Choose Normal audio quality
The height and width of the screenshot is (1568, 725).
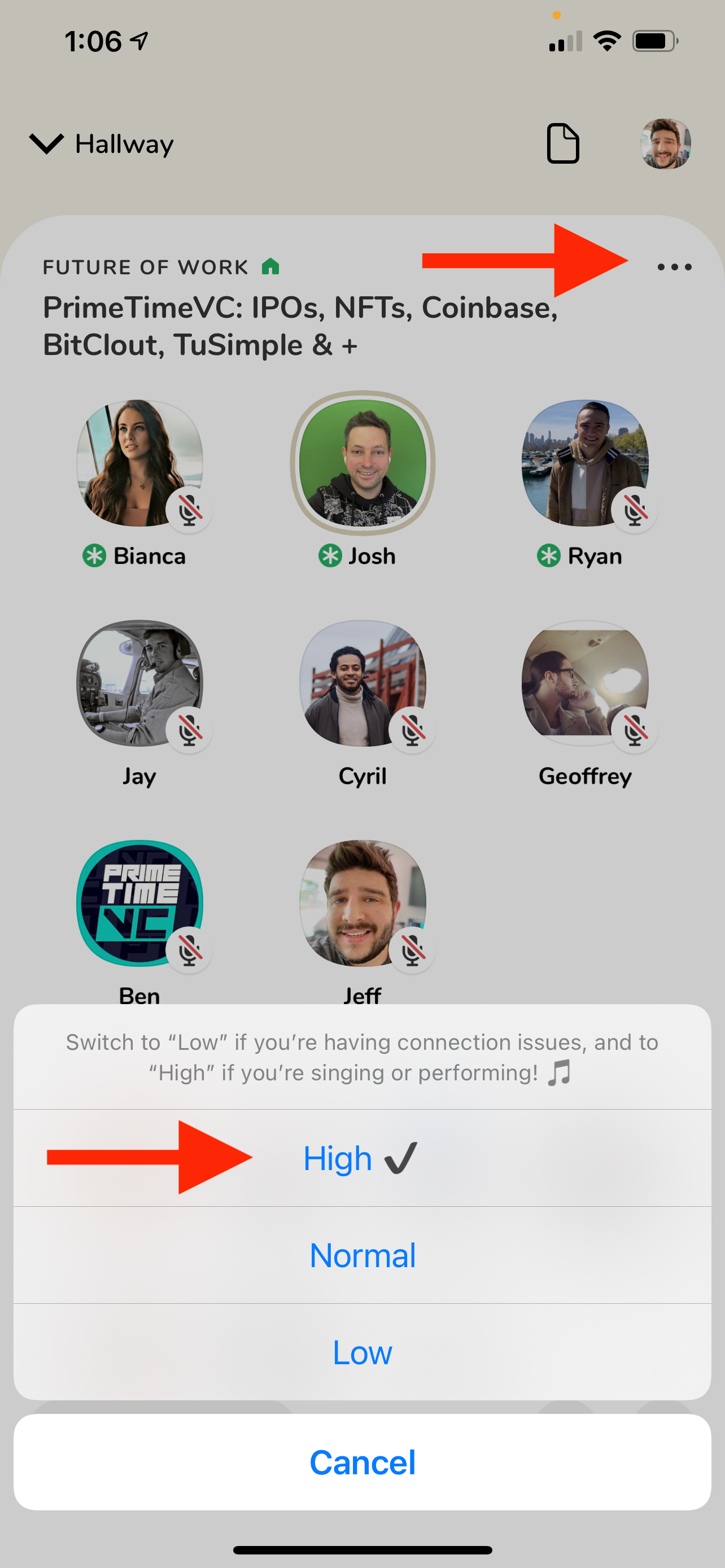[362, 1255]
